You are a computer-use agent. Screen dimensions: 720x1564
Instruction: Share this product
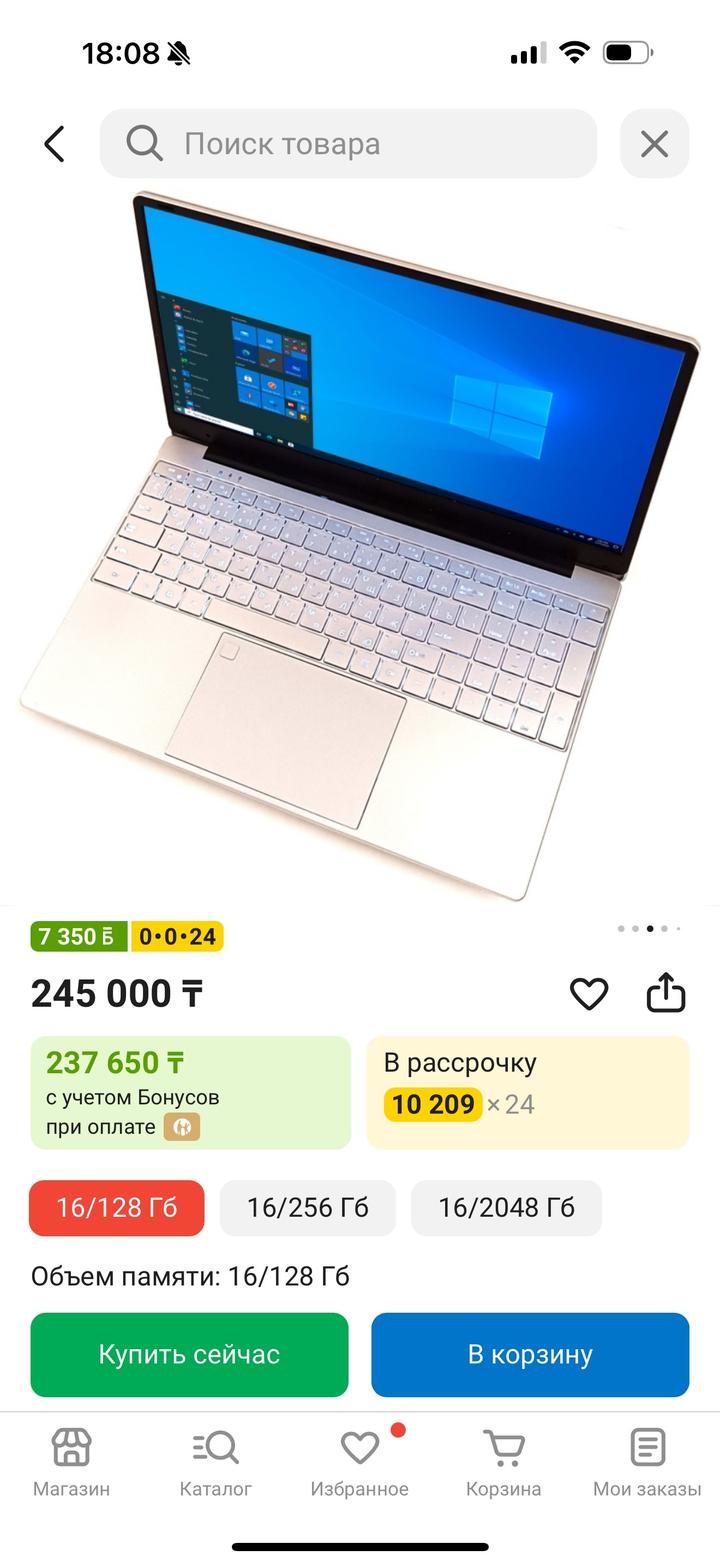[x=666, y=993]
